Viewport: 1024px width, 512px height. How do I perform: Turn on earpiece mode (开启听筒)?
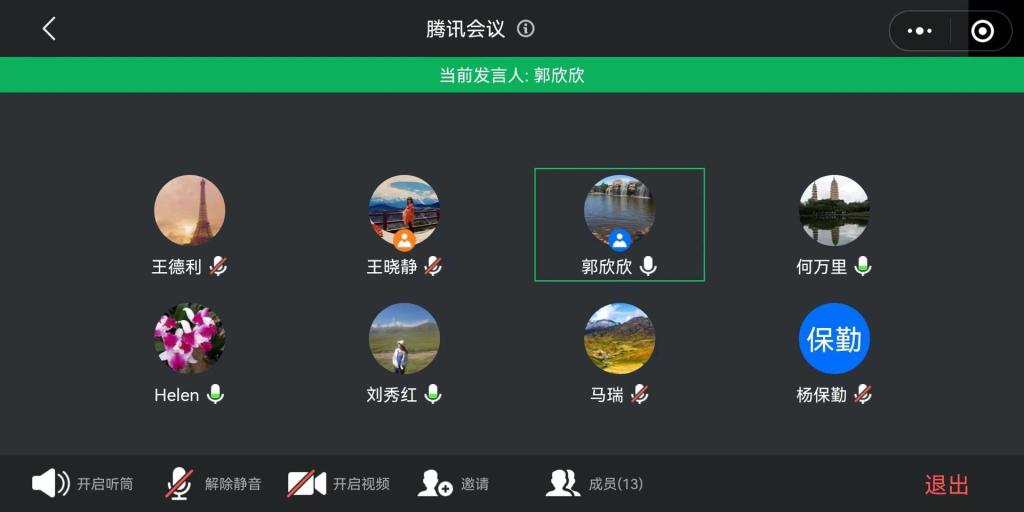pos(82,484)
